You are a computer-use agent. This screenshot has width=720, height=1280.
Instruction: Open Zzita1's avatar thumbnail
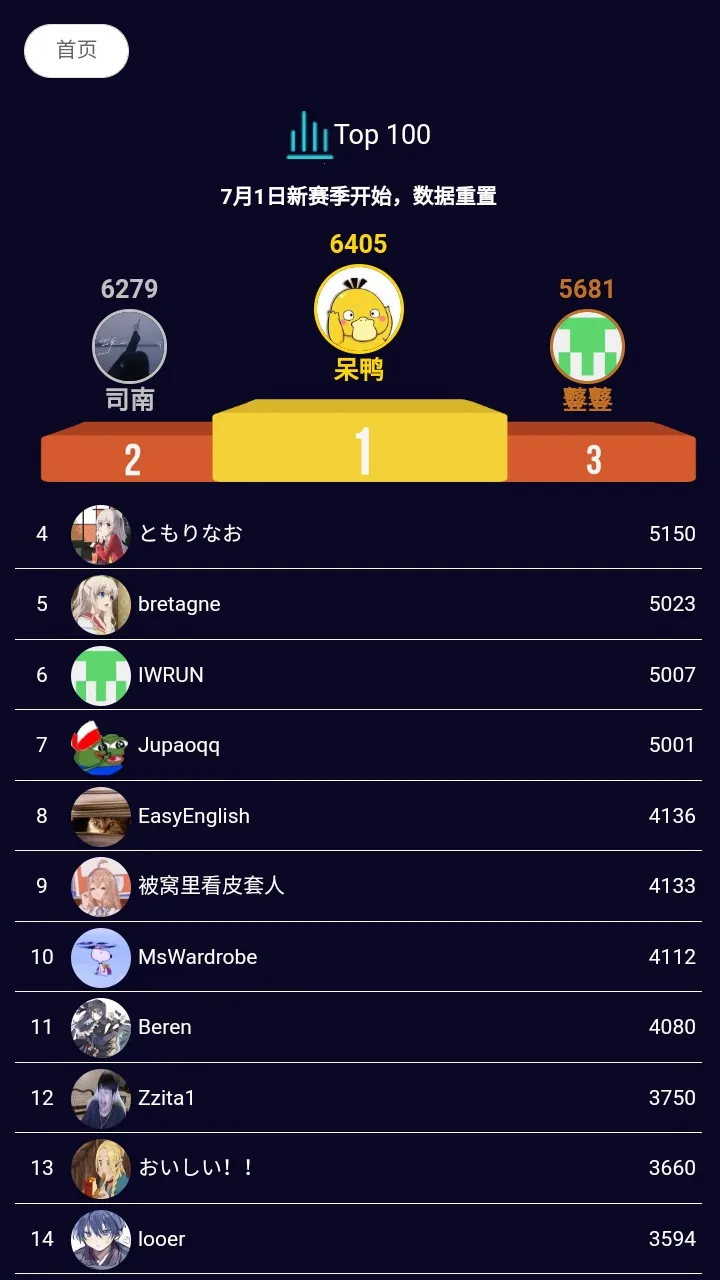point(101,1098)
